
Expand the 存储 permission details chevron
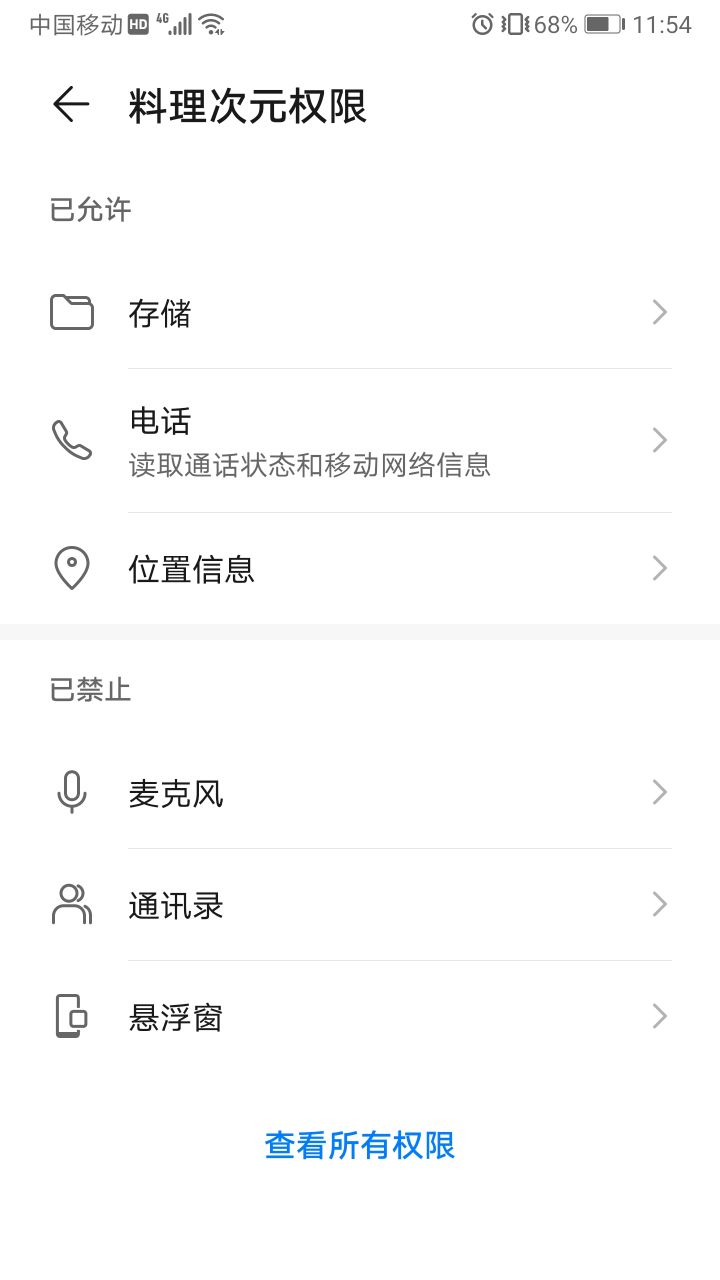(x=659, y=312)
